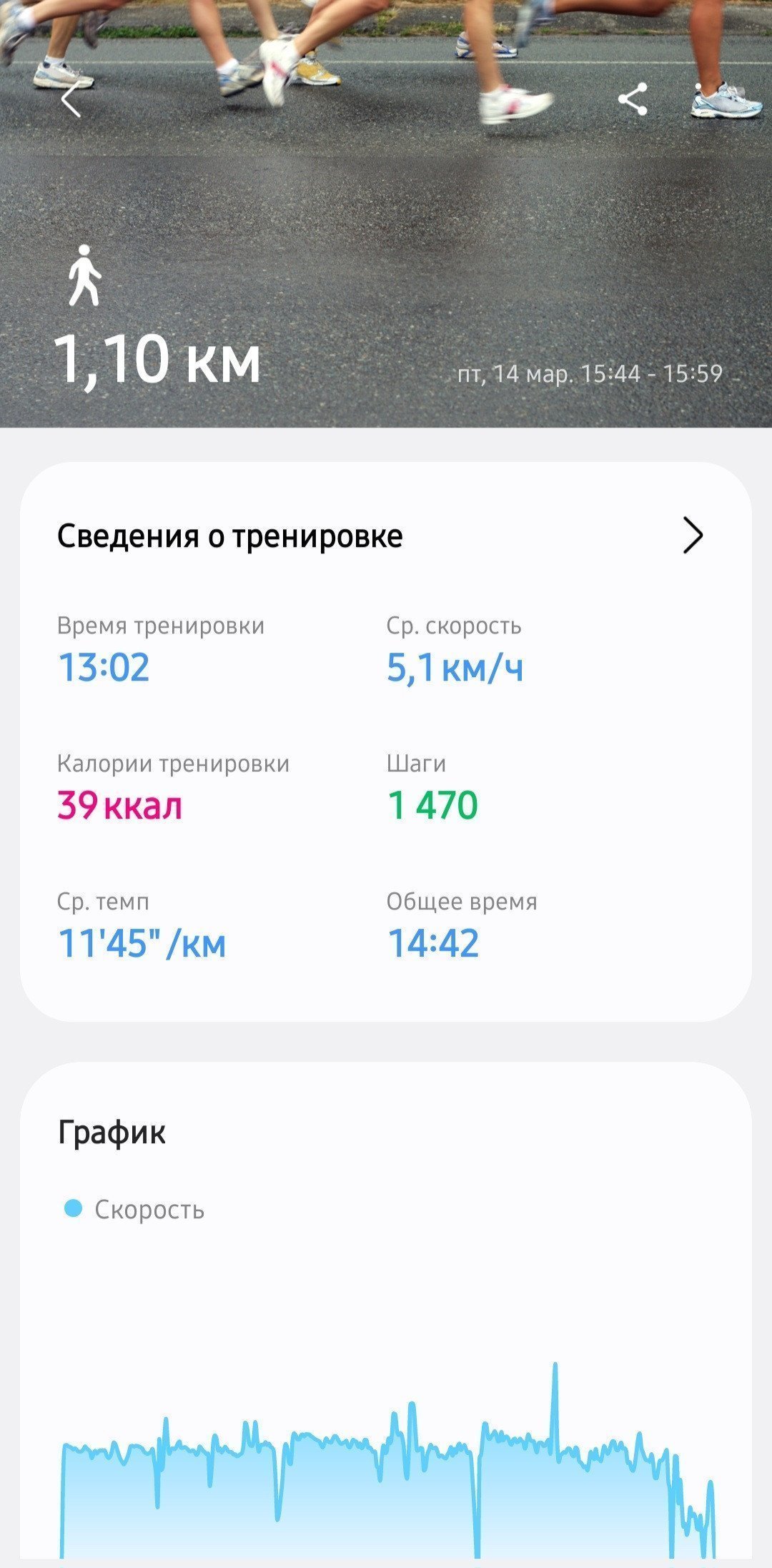Viewport: 772px width, 1568px height.
Task: Go back with the top-left arrow
Action: 71,99
